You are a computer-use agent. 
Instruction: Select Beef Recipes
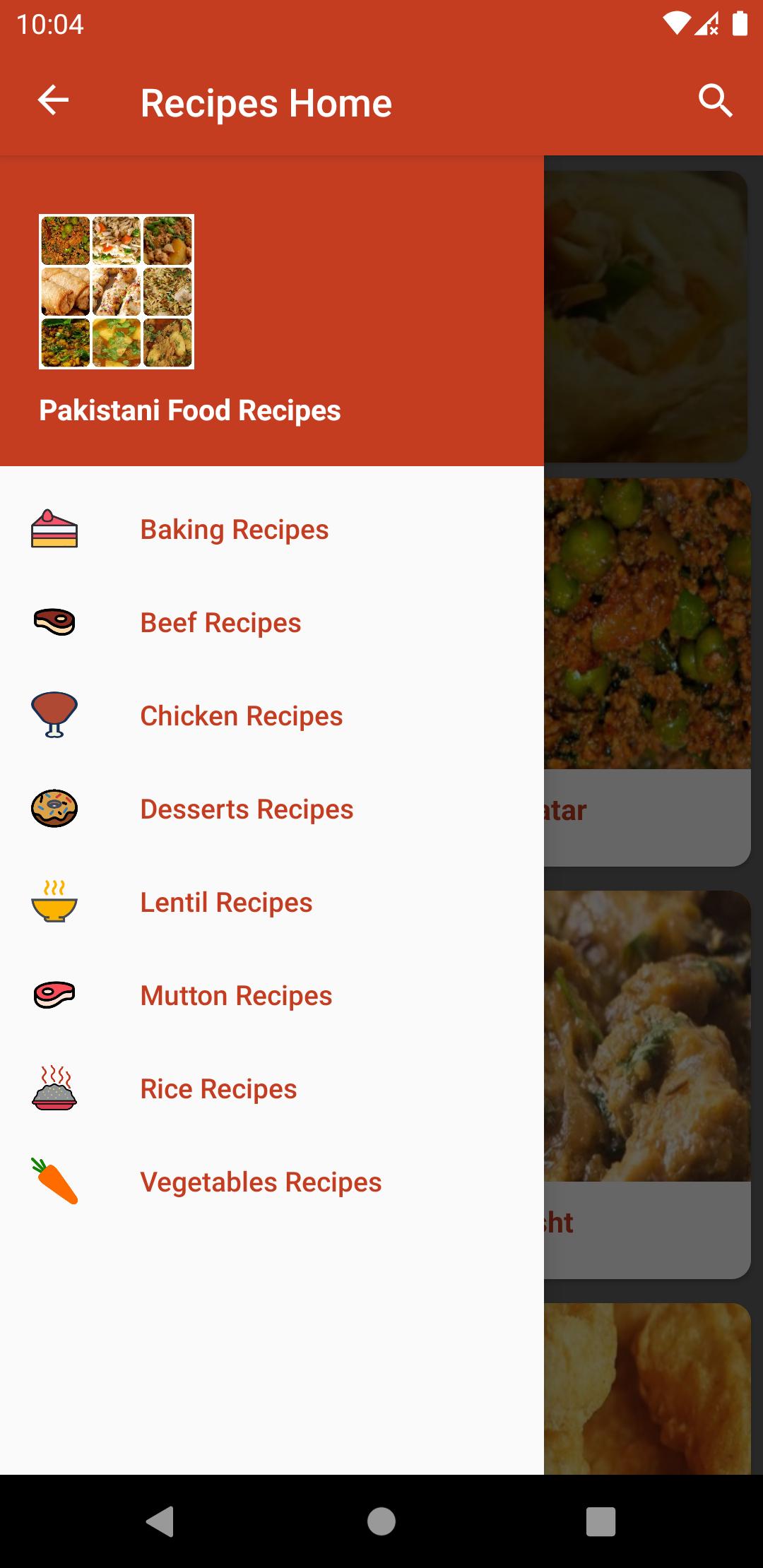click(220, 623)
